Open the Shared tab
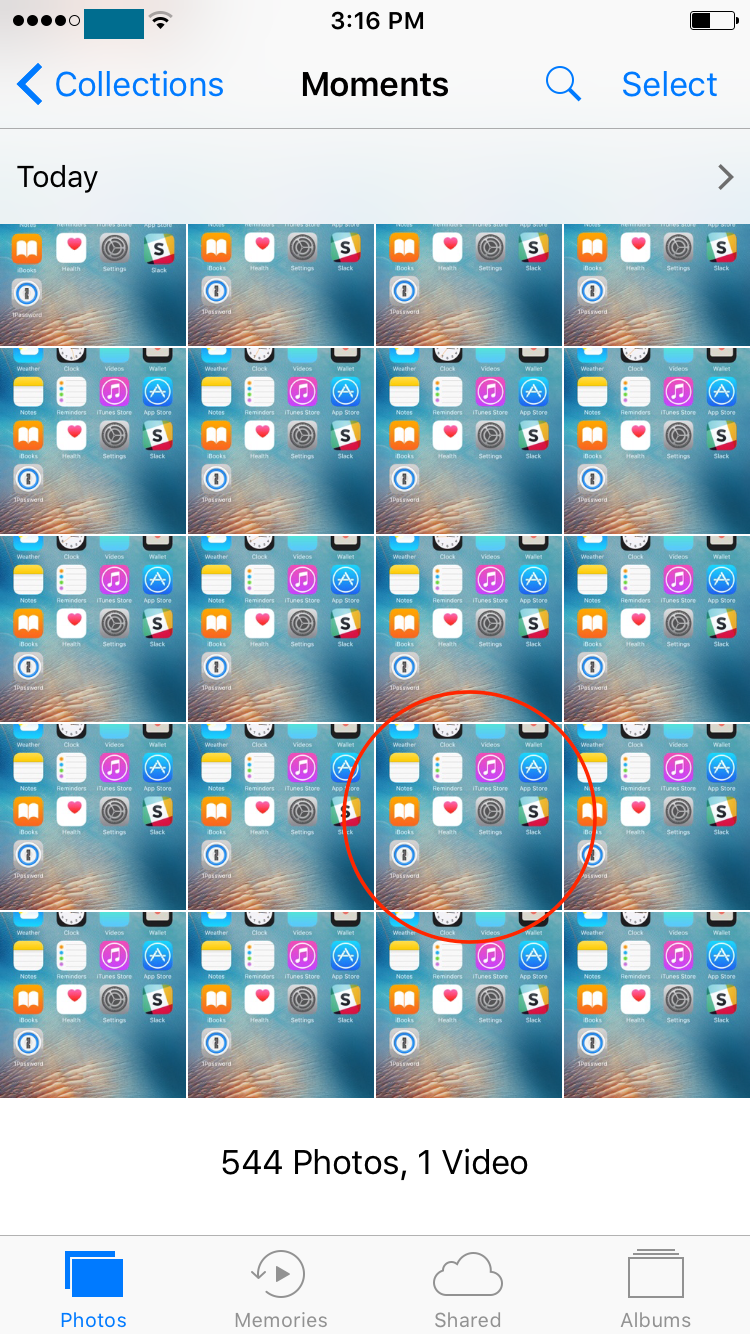This screenshot has width=750, height=1334. pos(467,1288)
